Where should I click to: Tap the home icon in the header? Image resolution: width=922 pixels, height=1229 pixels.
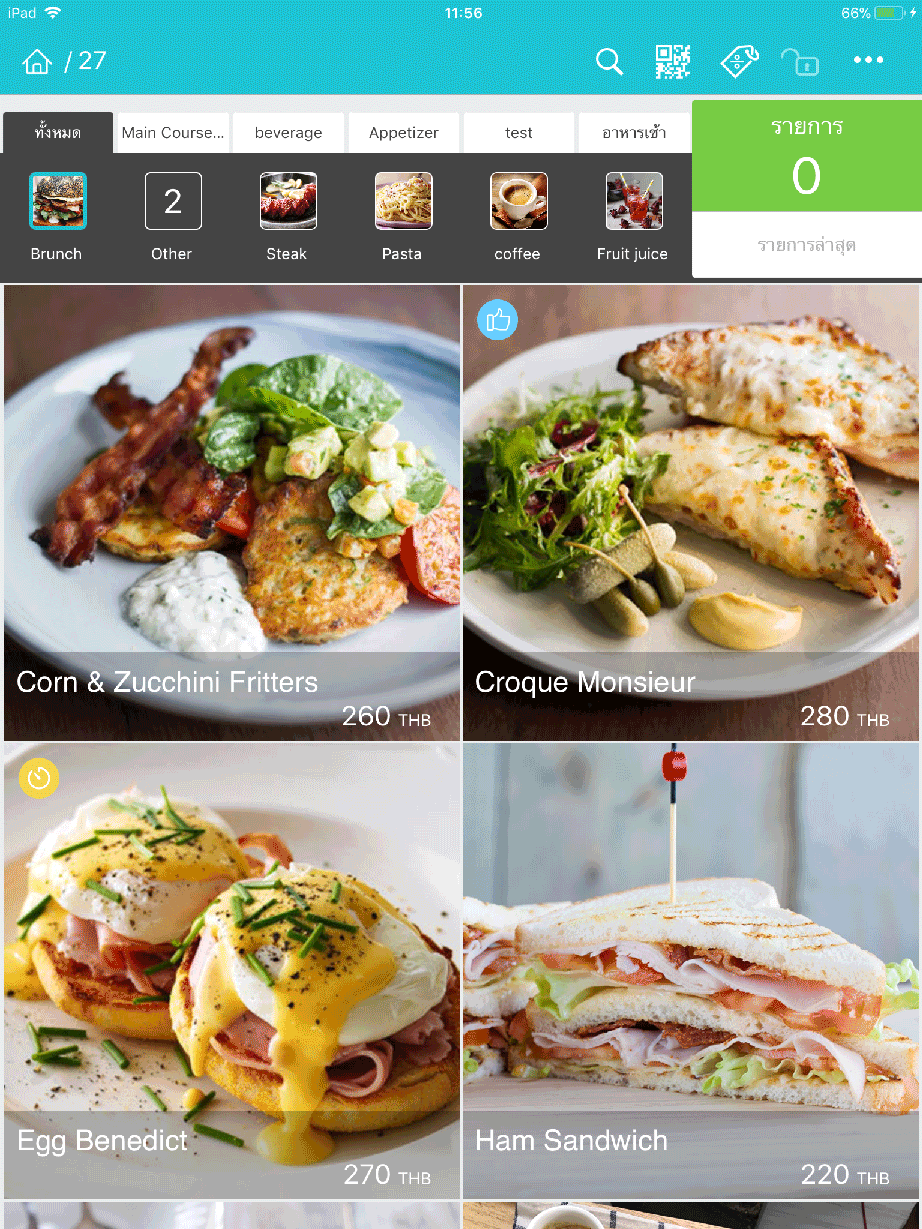click(x=37, y=62)
